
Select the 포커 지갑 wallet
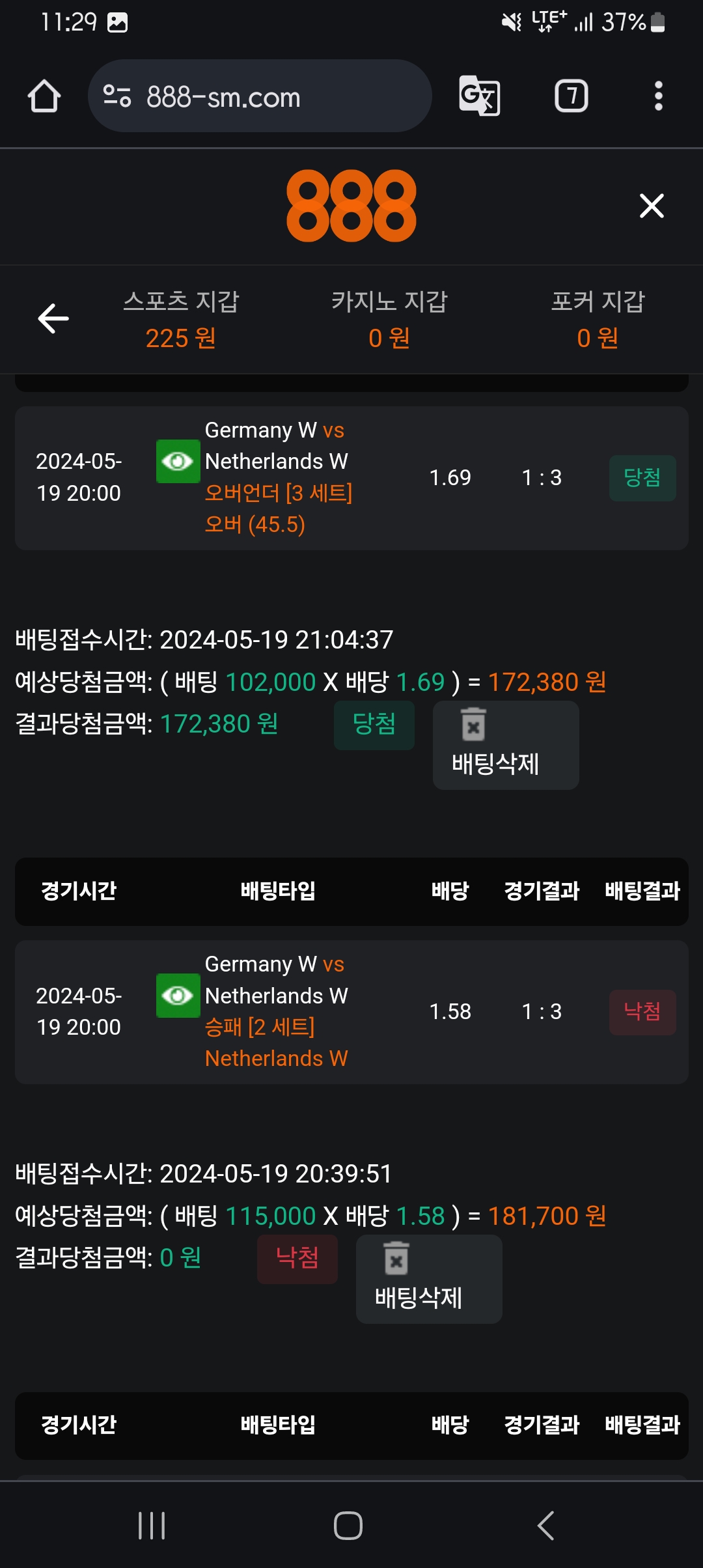[x=598, y=319]
